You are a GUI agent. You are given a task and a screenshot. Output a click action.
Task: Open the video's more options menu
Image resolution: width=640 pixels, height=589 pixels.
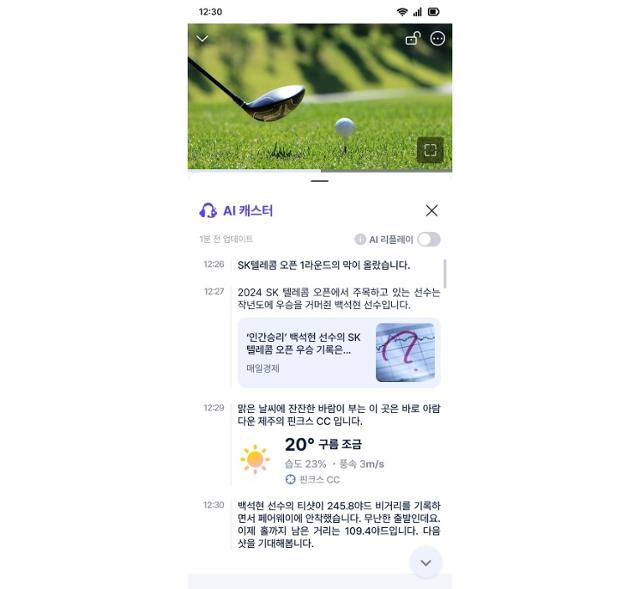point(437,39)
